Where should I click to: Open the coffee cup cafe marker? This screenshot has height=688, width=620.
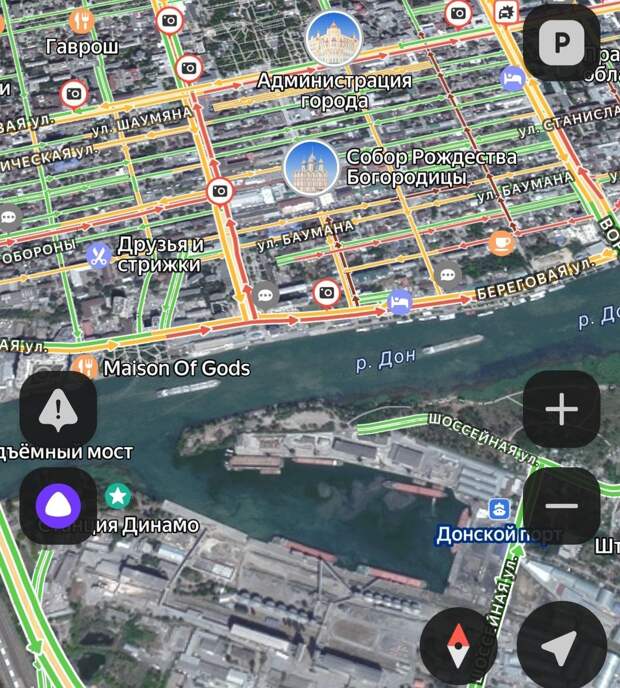(502, 242)
